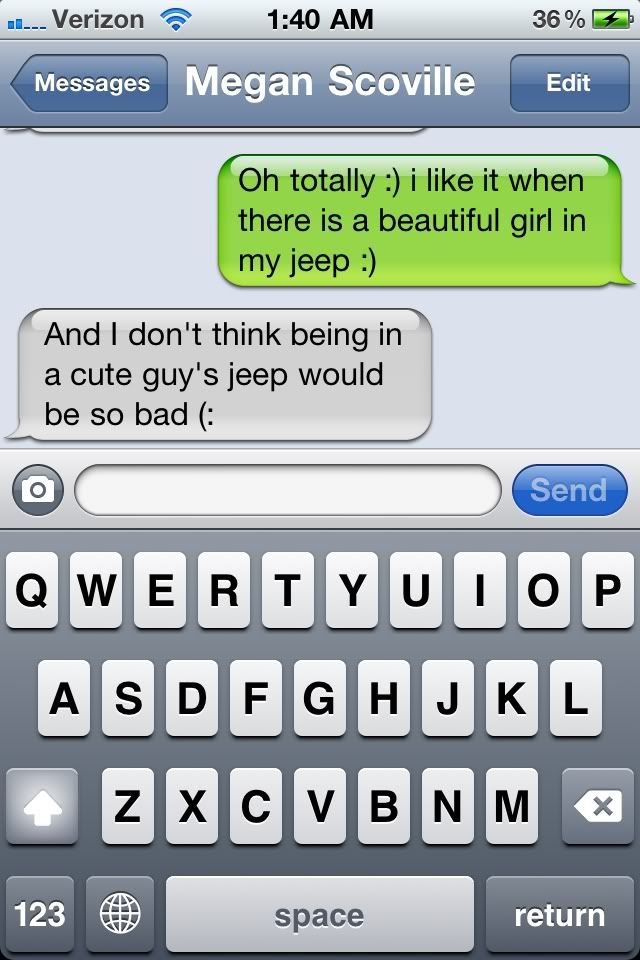640x960 pixels.
Task: Tap the backspace key
Action: pos(598,806)
